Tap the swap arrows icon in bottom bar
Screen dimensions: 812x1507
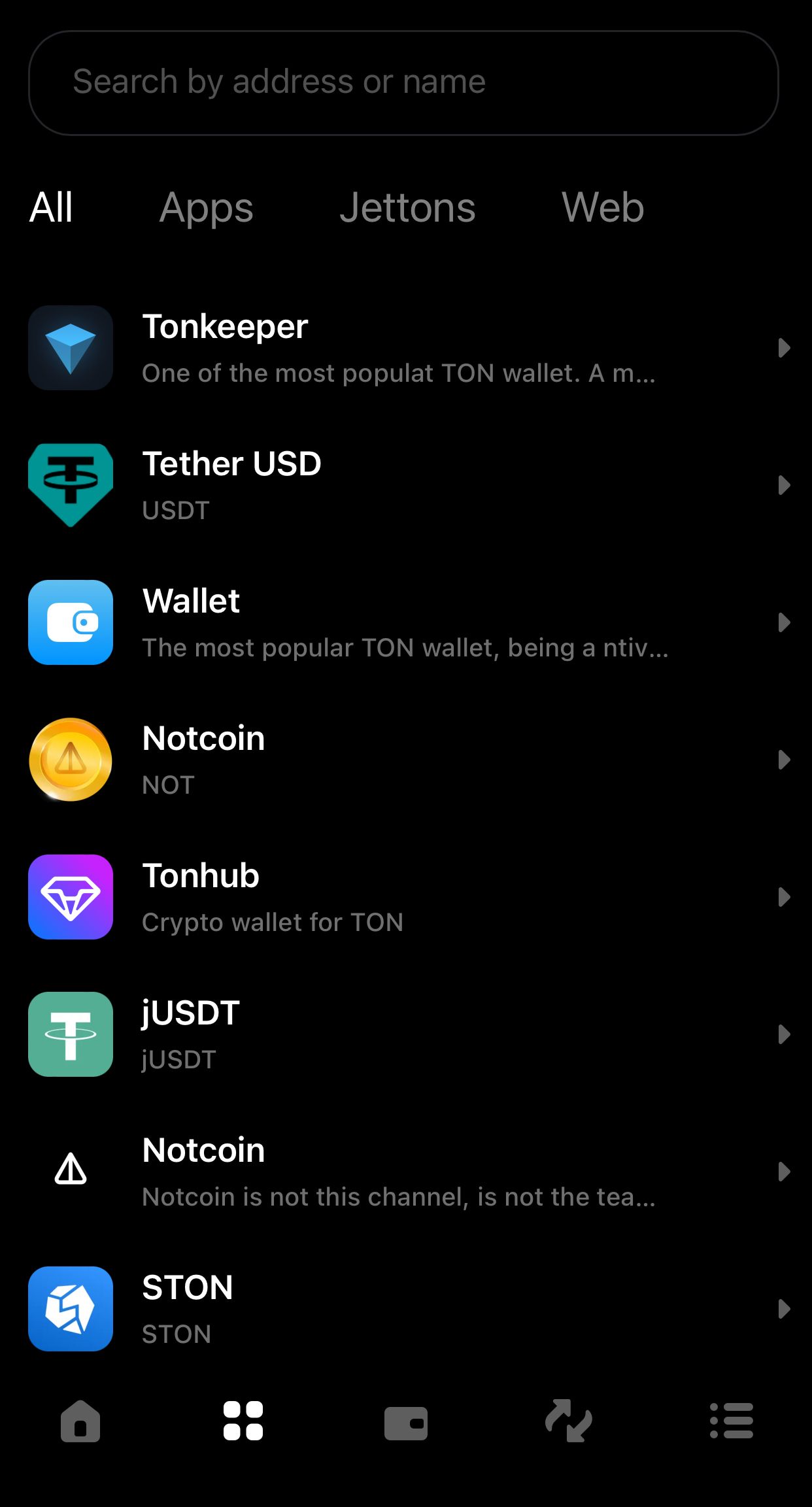coord(568,1419)
